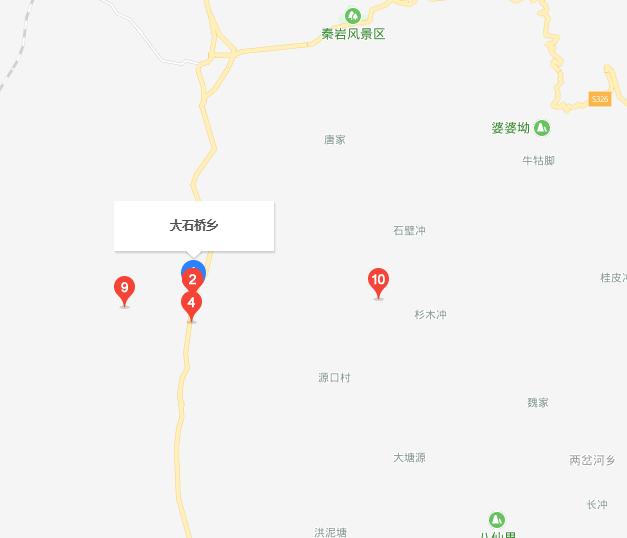Select map marker number 10
The width and height of the screenshot is (627, 538).
pos(378,282)
